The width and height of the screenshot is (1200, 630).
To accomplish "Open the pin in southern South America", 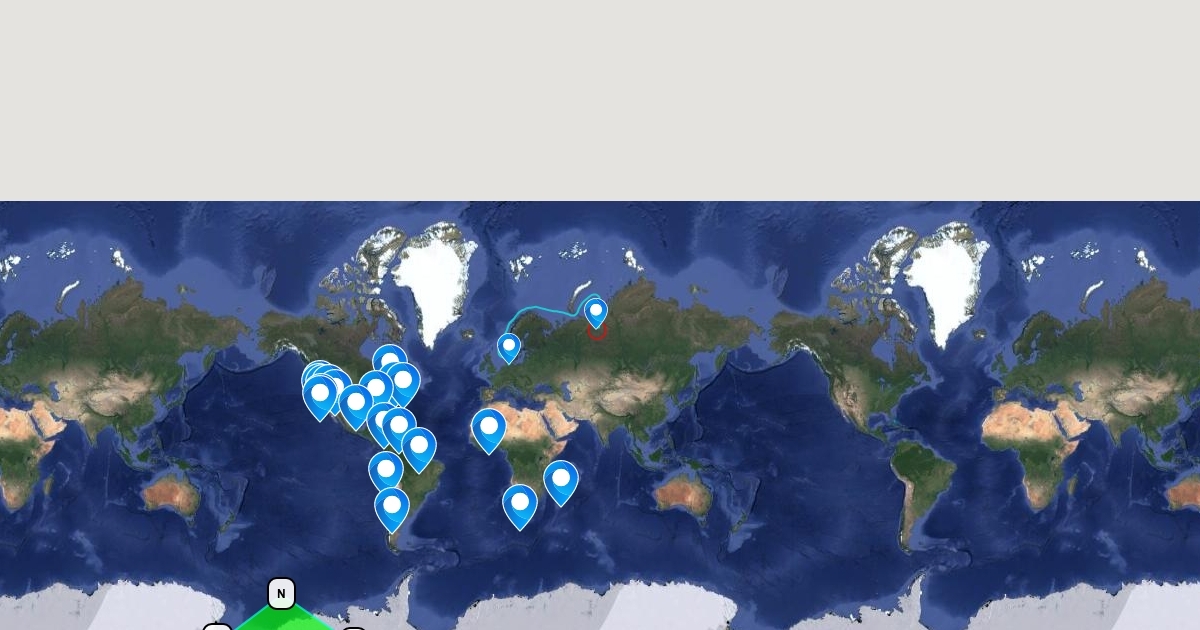I will 392,509.
